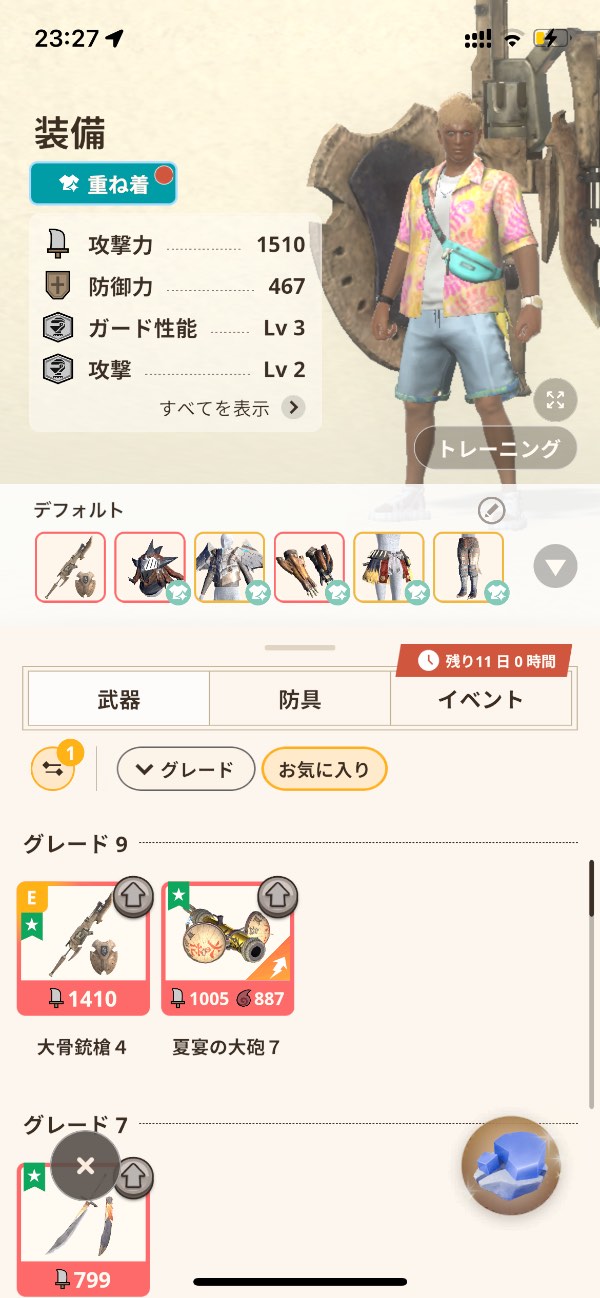Open the トレーニング button

tap(496, 448)
